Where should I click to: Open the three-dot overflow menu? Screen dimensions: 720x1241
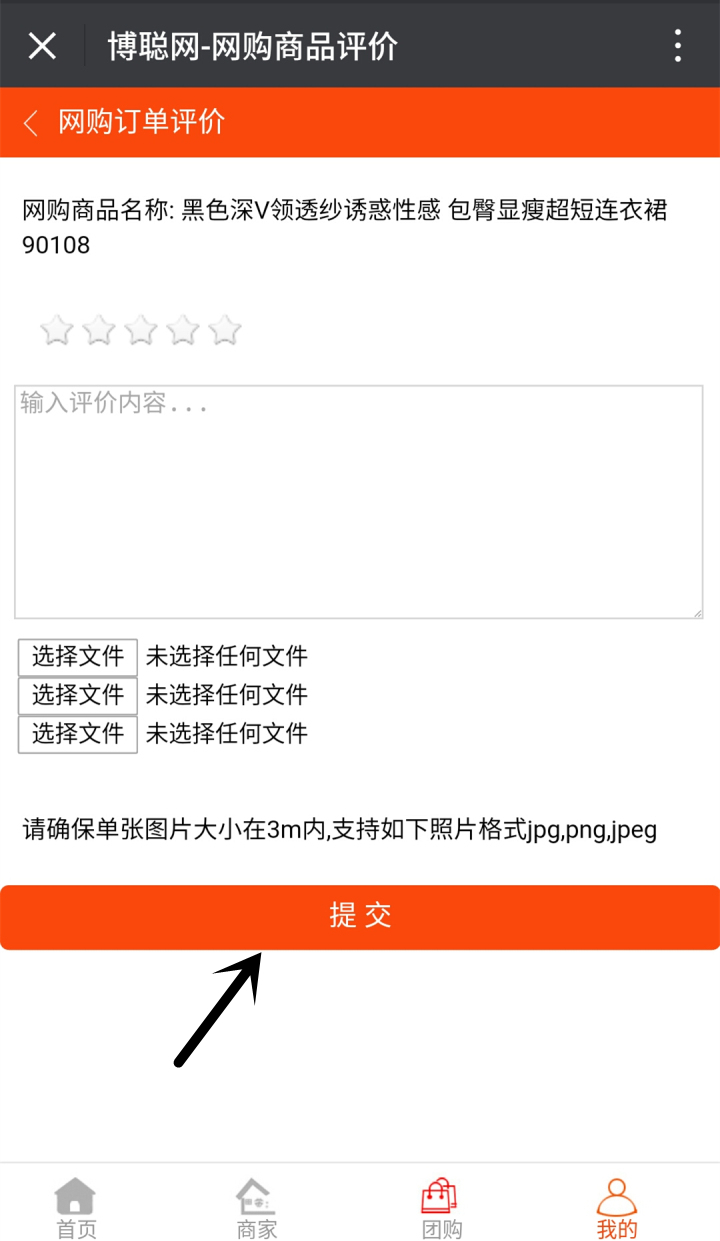(678, 45)
